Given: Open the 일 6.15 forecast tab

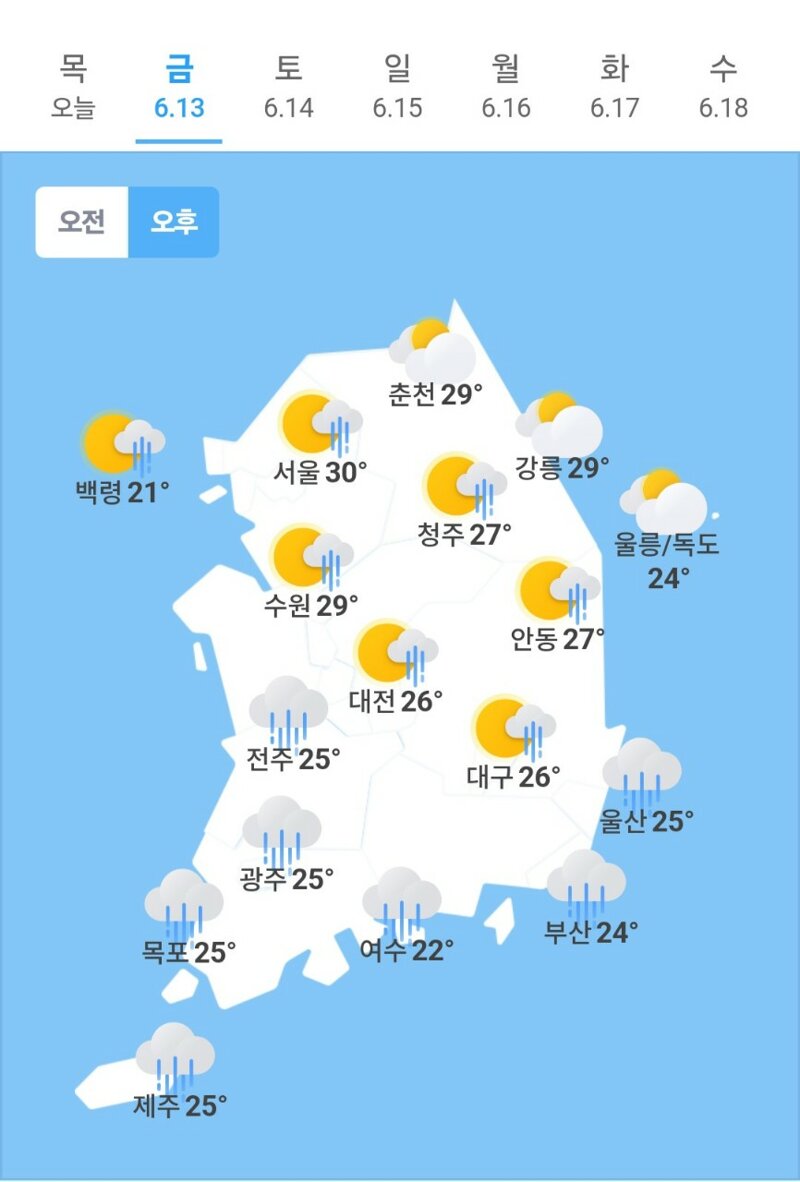Looking at the screenshot, I should (x=397, y=88).
